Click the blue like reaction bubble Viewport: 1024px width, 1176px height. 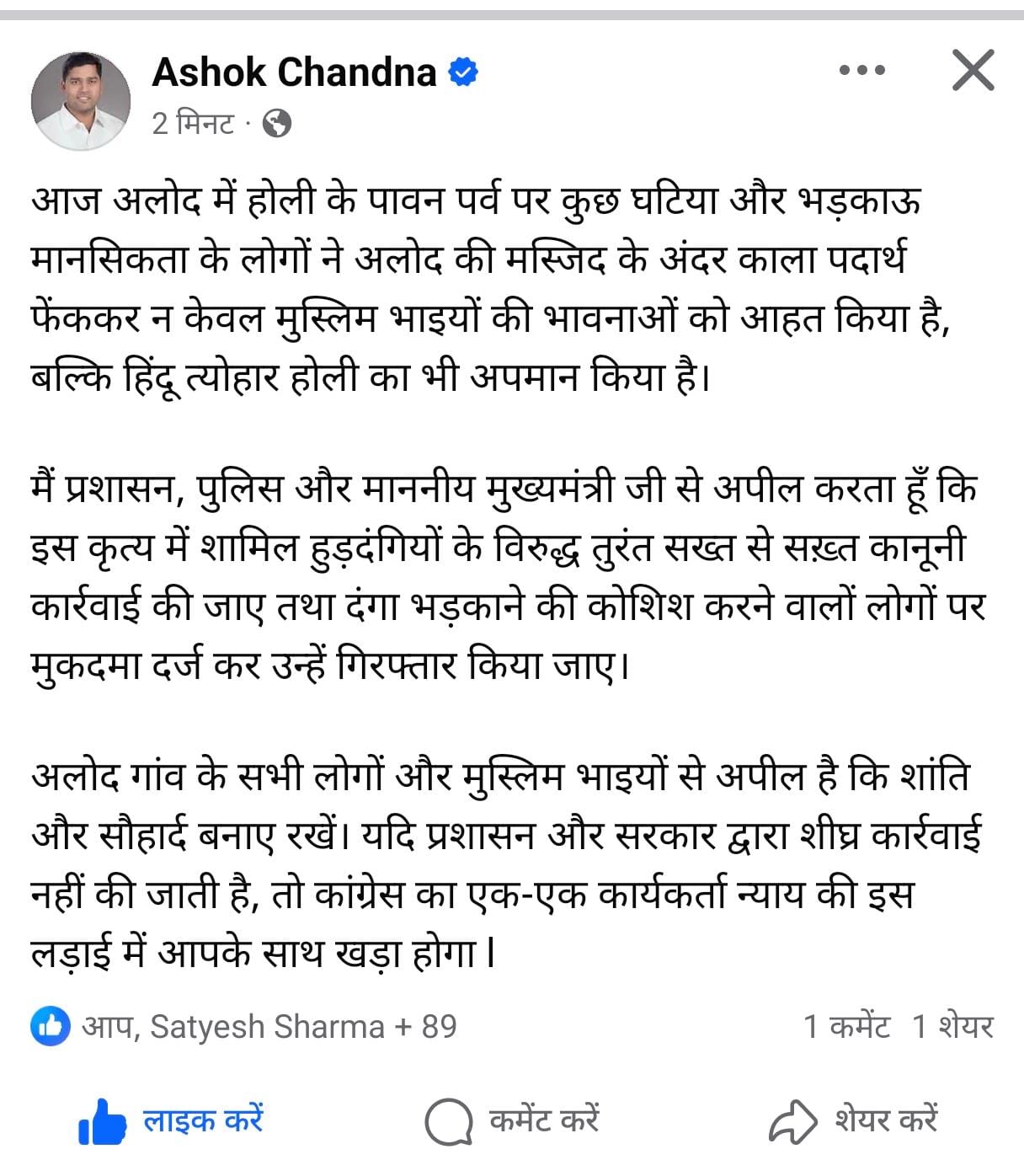50,1026
